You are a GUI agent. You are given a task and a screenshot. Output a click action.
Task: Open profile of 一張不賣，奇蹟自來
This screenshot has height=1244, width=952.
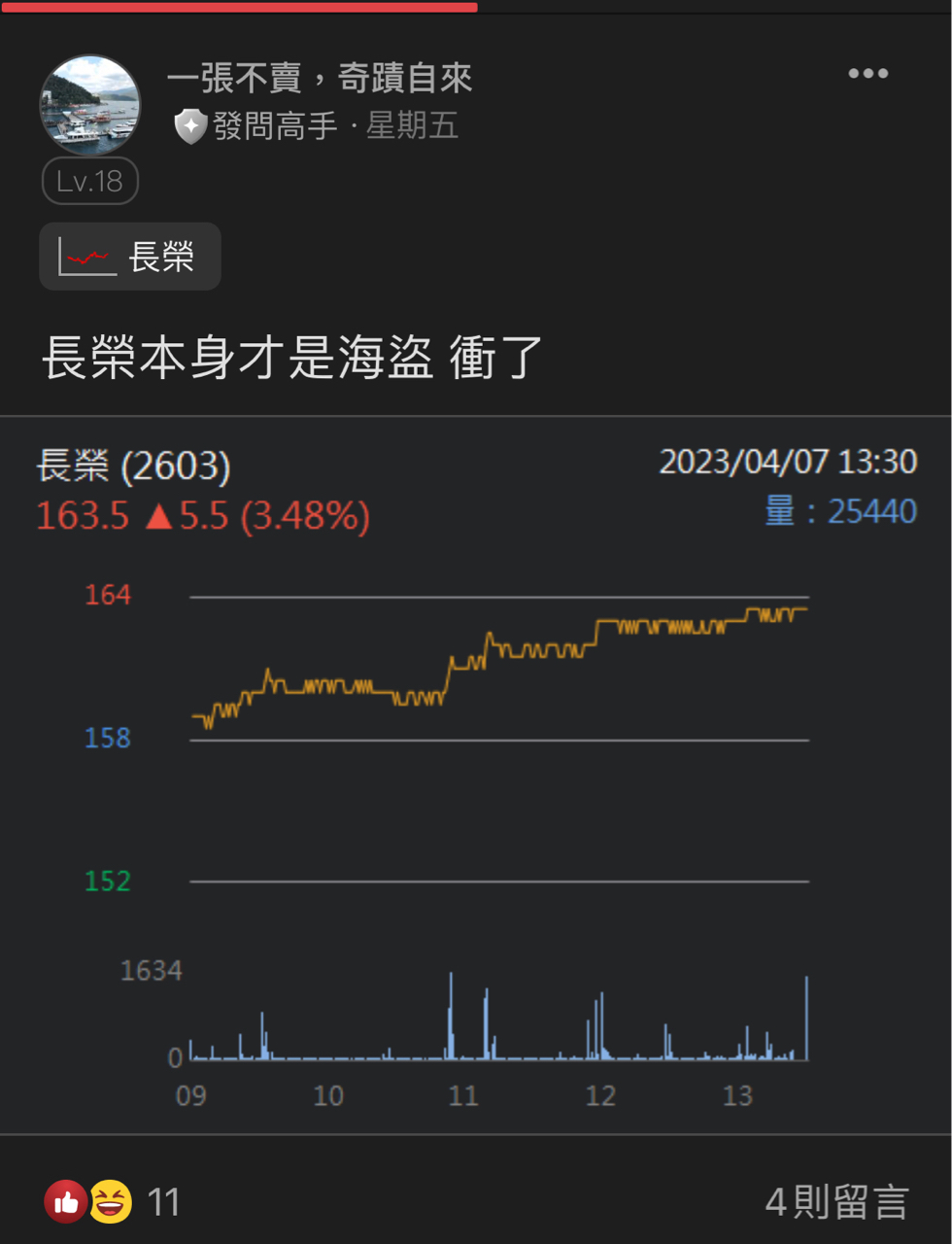pyautogui.click(x=320, y=79)
